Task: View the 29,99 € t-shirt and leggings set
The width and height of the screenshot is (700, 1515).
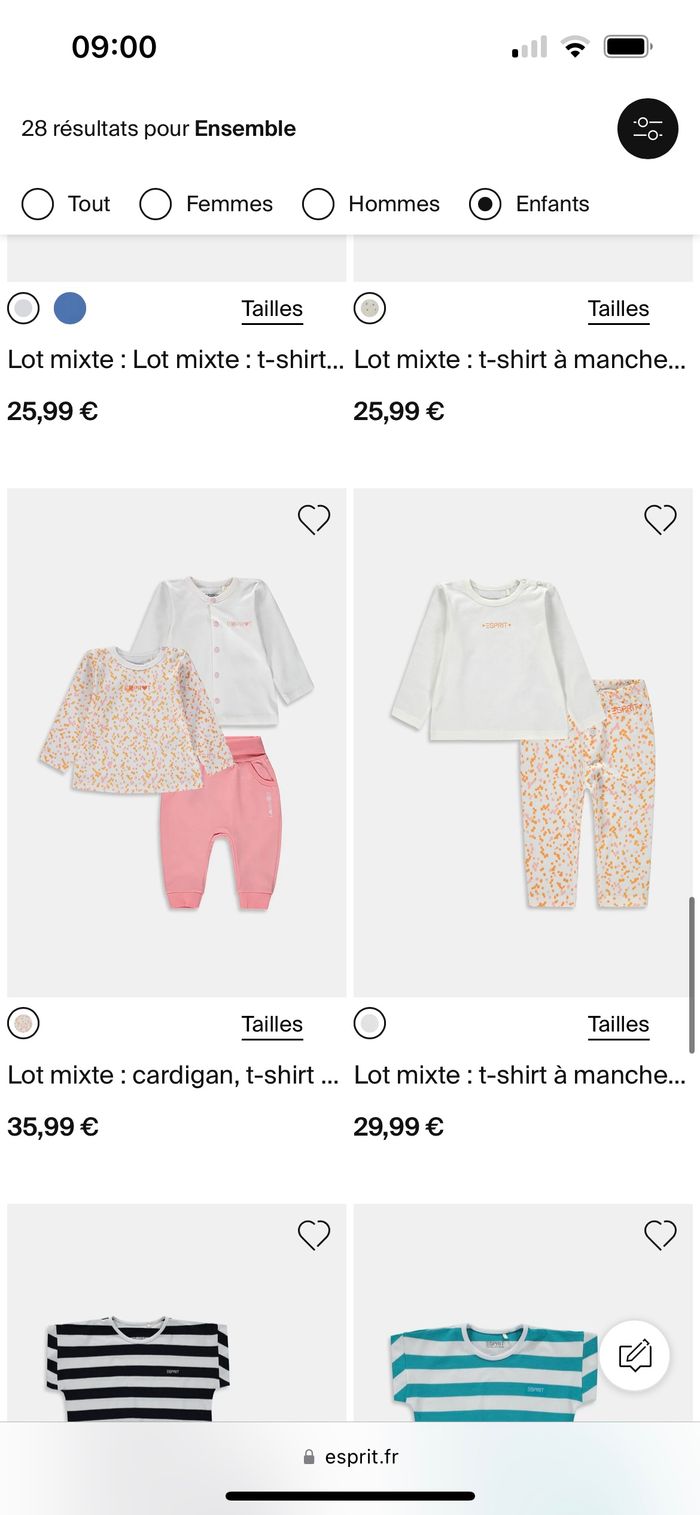Action: tap(522, 742)
